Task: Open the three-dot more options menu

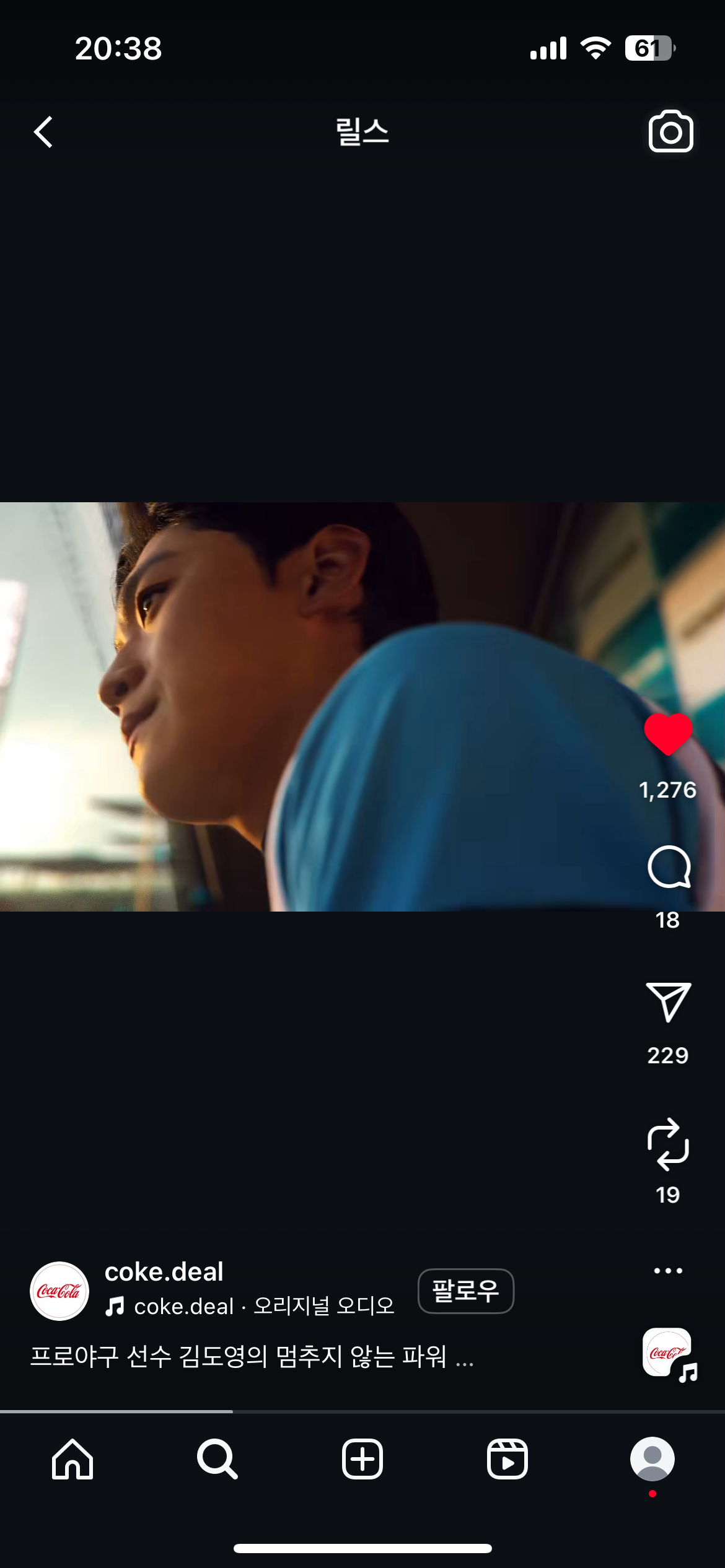Action: [668, 1271]
